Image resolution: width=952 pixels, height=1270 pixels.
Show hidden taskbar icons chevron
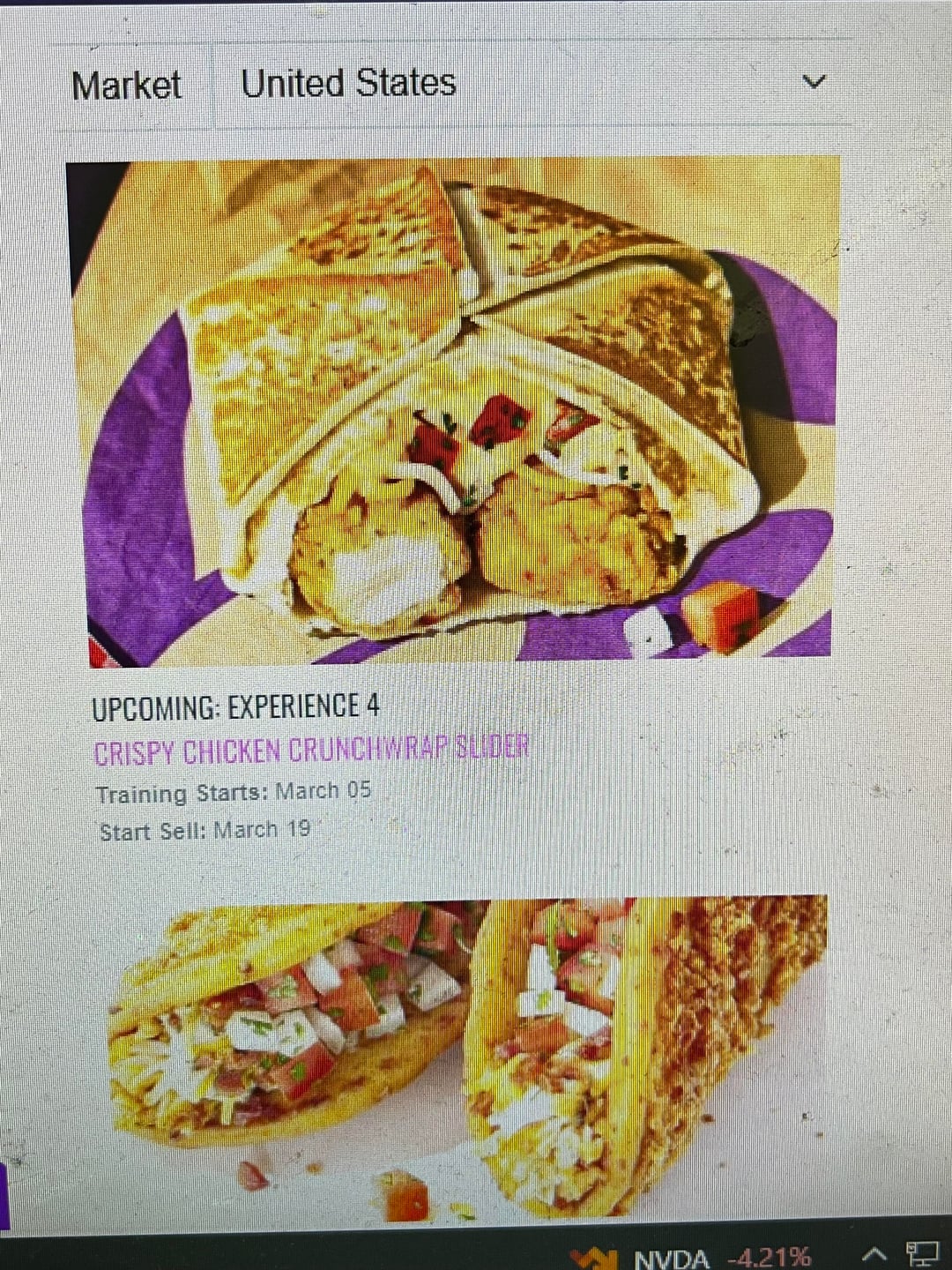[x=873, y=1254]
